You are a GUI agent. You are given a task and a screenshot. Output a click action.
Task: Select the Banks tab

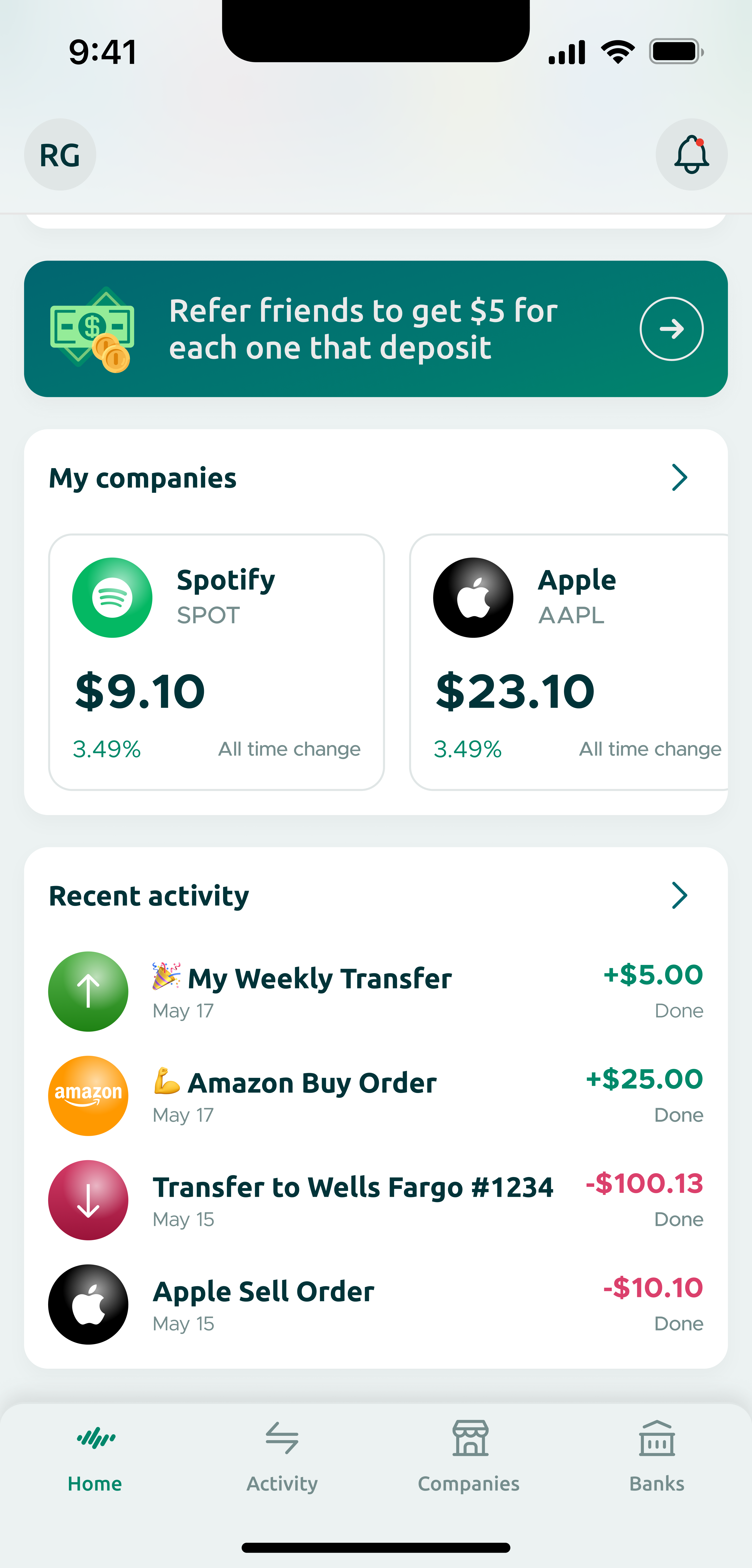coord(656,1457)
